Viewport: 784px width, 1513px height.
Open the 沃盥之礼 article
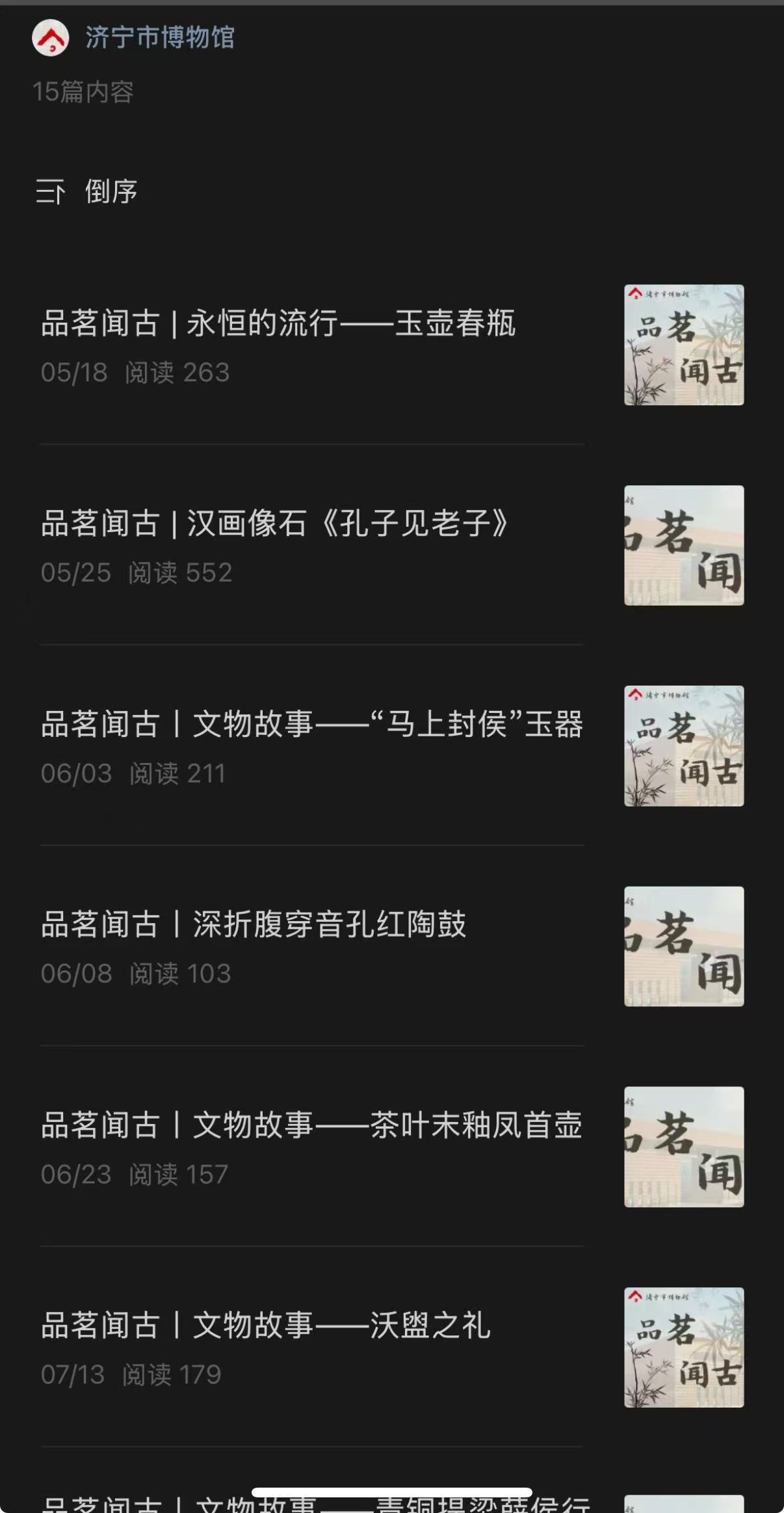click(x=392, y=1347)
